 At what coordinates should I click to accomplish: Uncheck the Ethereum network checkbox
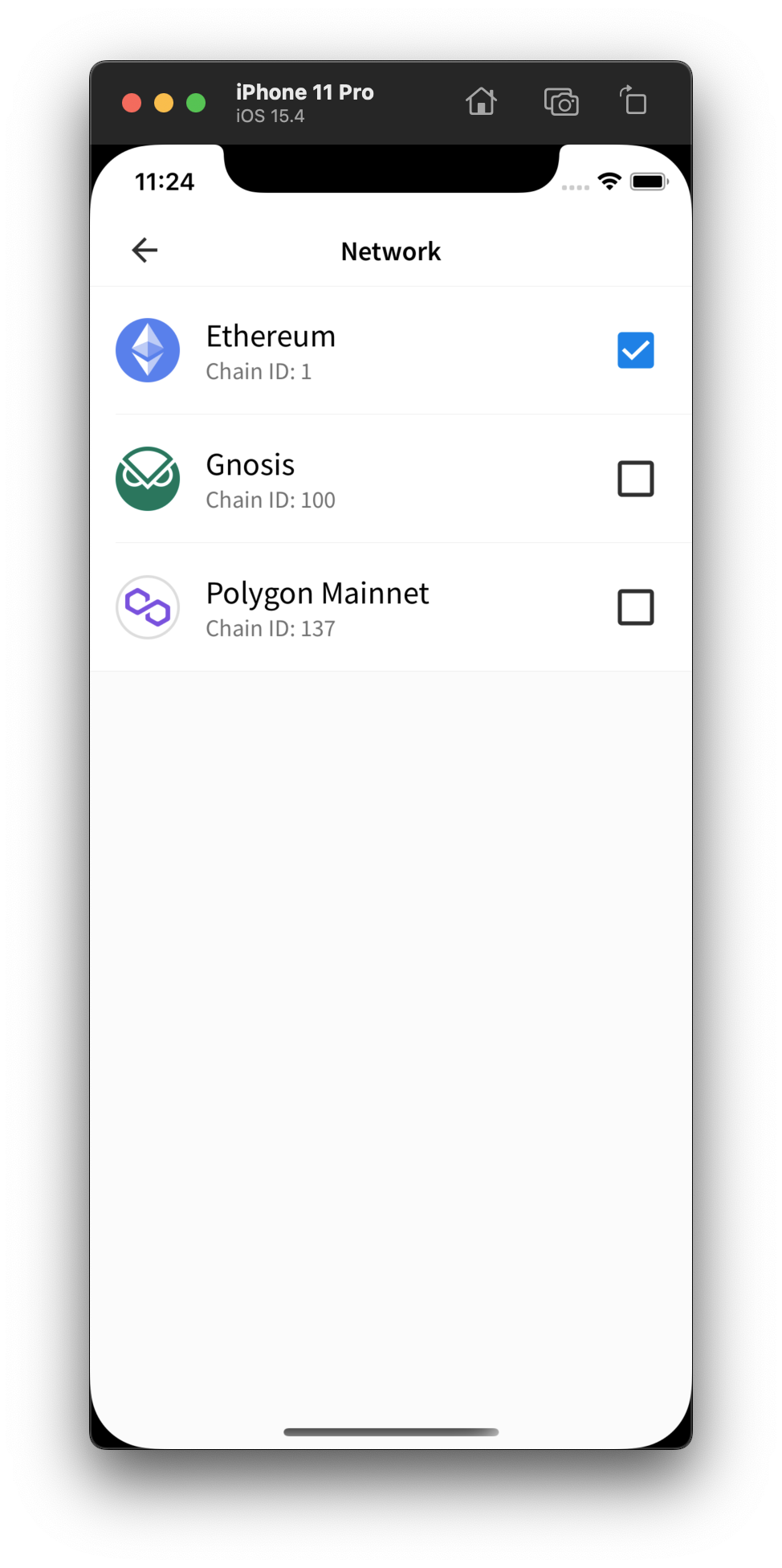tap(635, 350)
